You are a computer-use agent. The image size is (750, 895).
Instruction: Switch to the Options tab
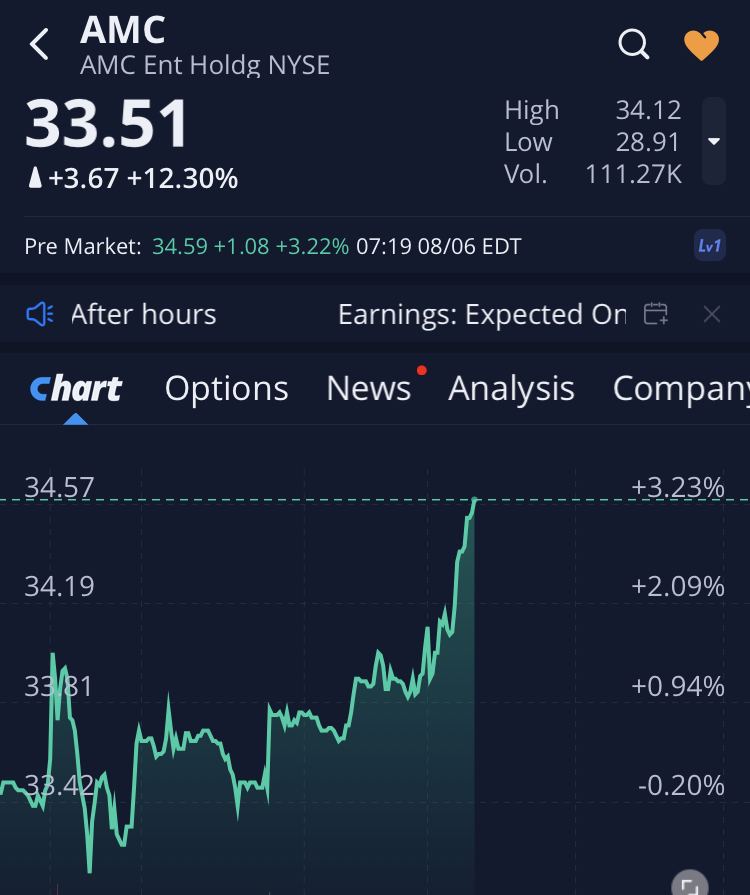pos(226,388)
